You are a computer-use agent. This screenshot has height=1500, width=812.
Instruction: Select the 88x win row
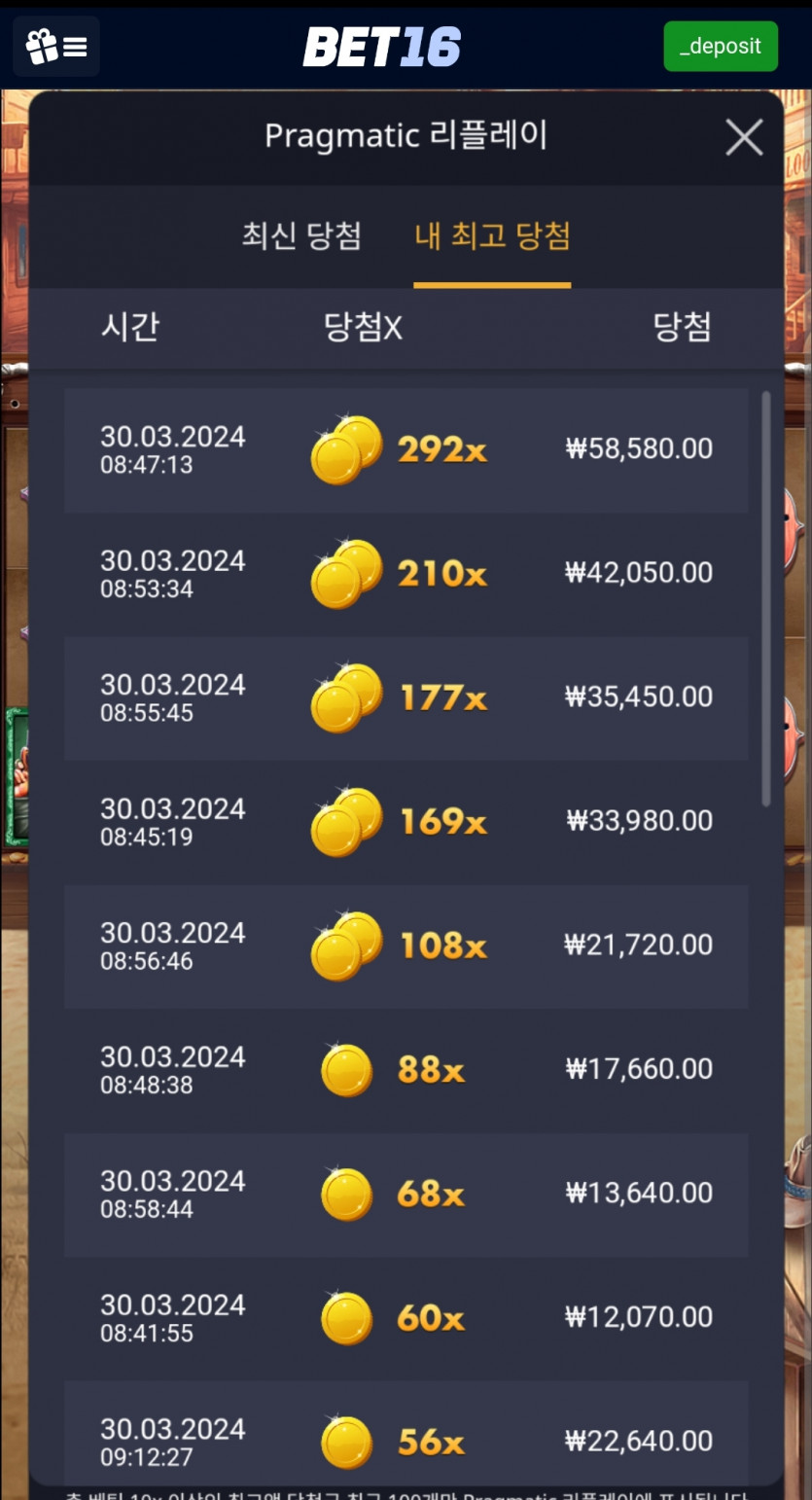(406, 1070)
